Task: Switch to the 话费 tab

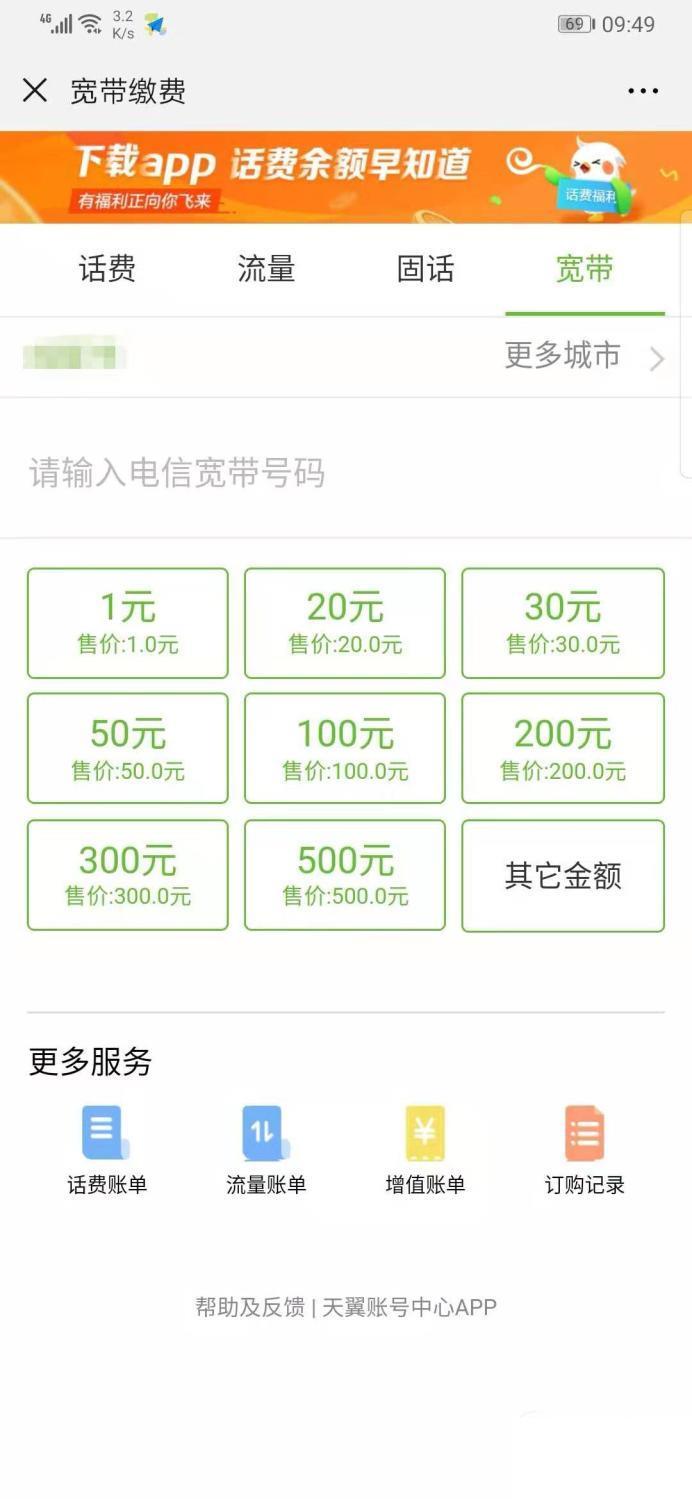Action: (107, 269)
